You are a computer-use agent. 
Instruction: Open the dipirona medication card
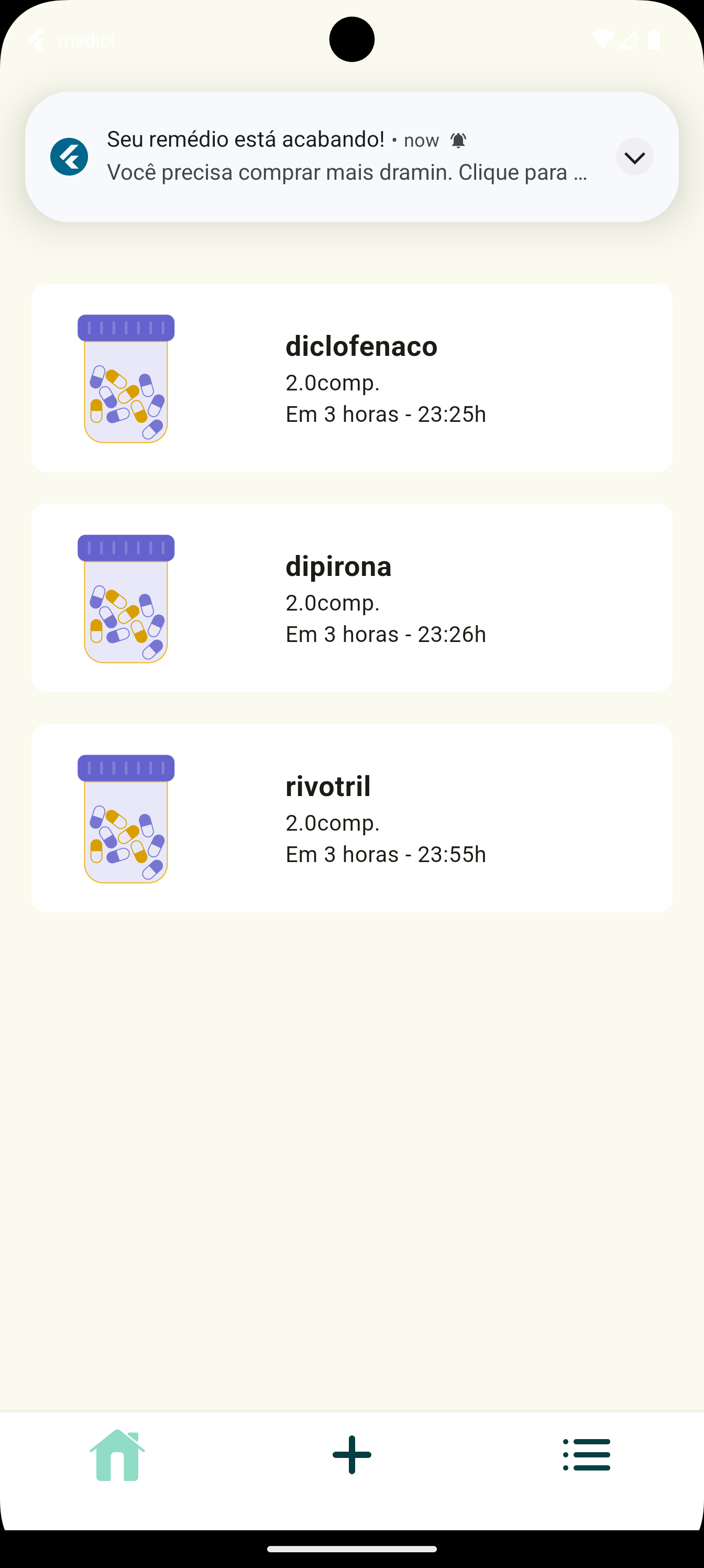coord(351,598)
